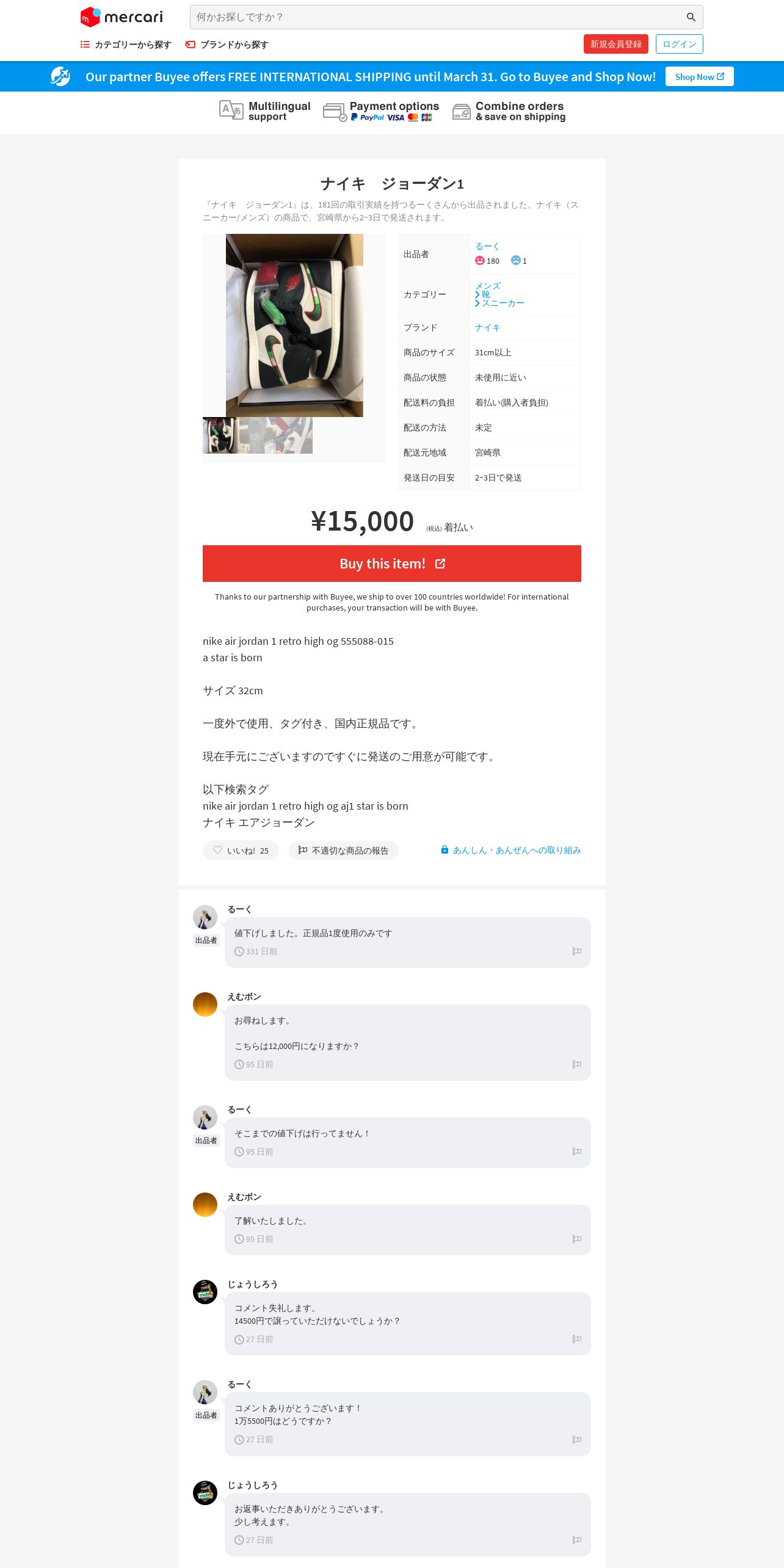Screen dimensions: 784x1568
Task: Open the スニーカー category link
Action: pyautogui.click(x=503, y=303)
